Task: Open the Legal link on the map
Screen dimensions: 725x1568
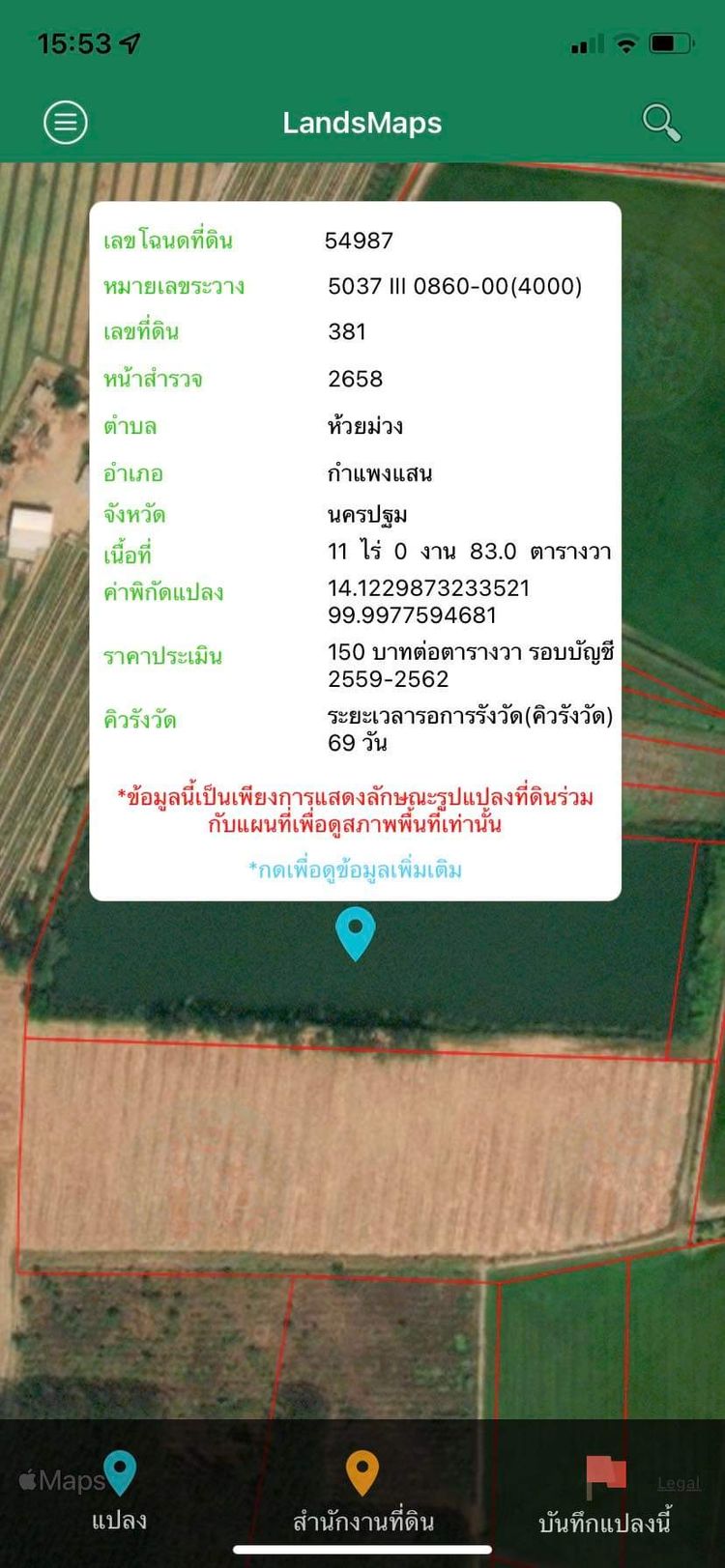Action: click(x=679, y=1483)
